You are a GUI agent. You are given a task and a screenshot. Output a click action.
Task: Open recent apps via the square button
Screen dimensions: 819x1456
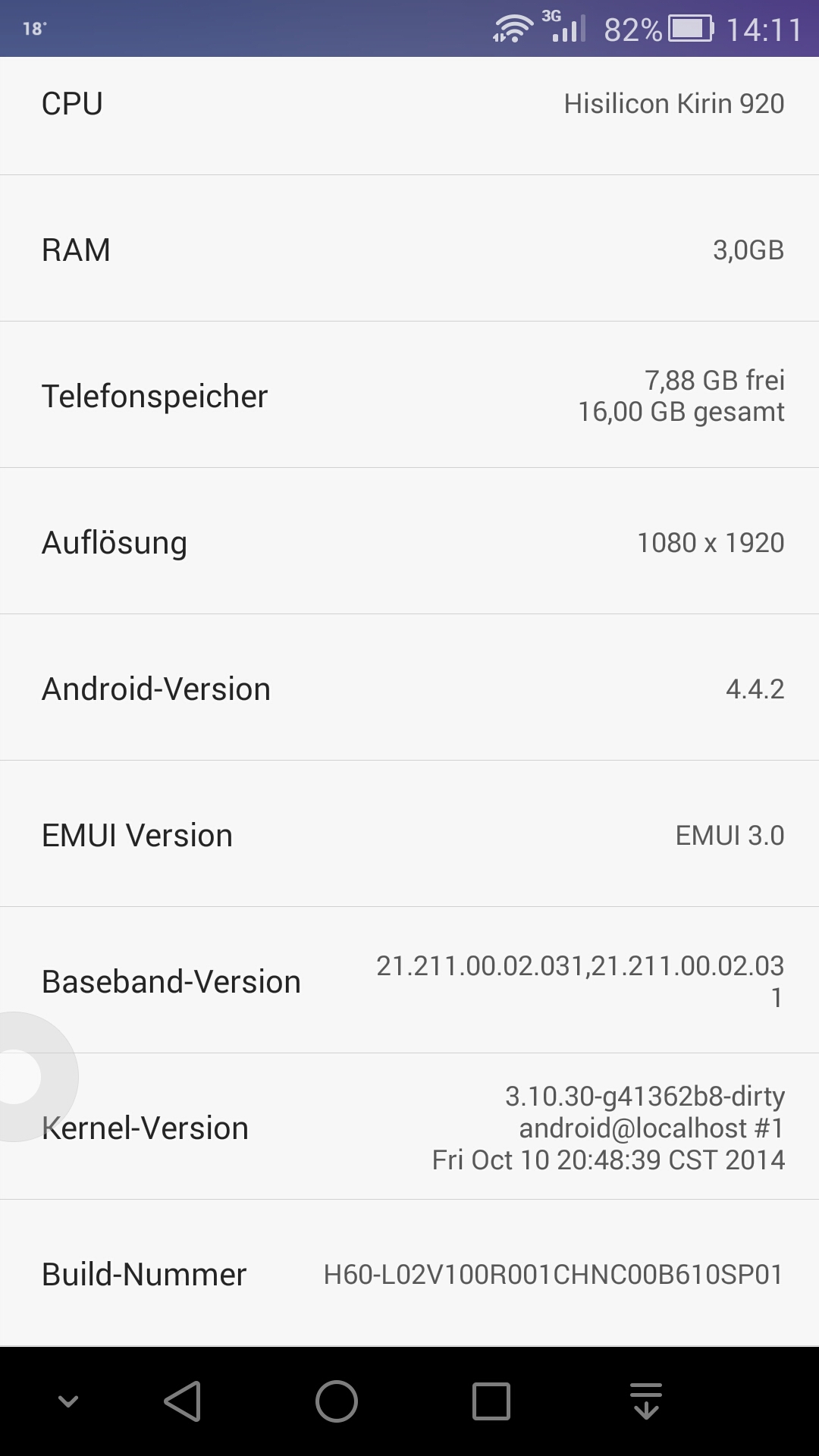pyautogui.click(x=491, y=1401)
